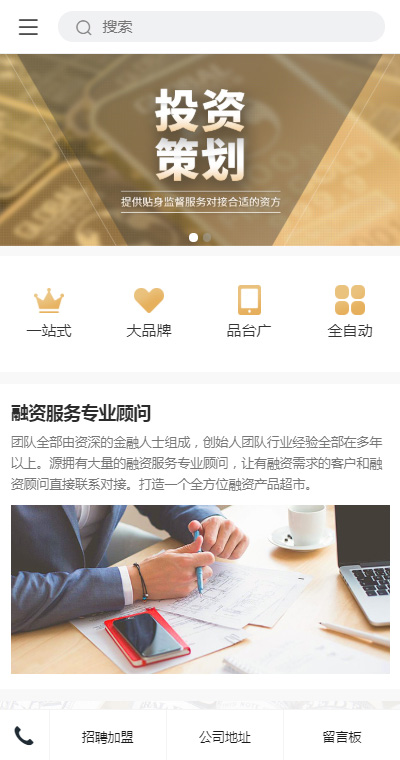Open the hamburger menu
The width and height of the screenshot is (400, 760).
tap(28, 27)
